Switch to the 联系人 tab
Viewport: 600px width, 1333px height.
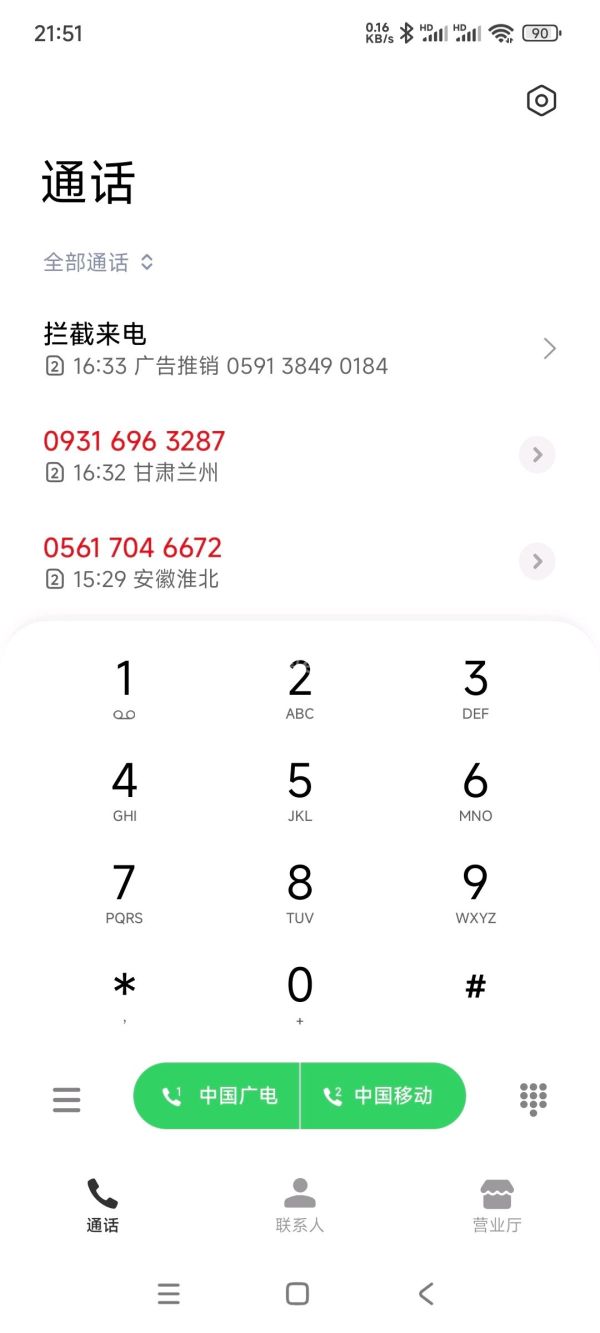point(300,1205)
